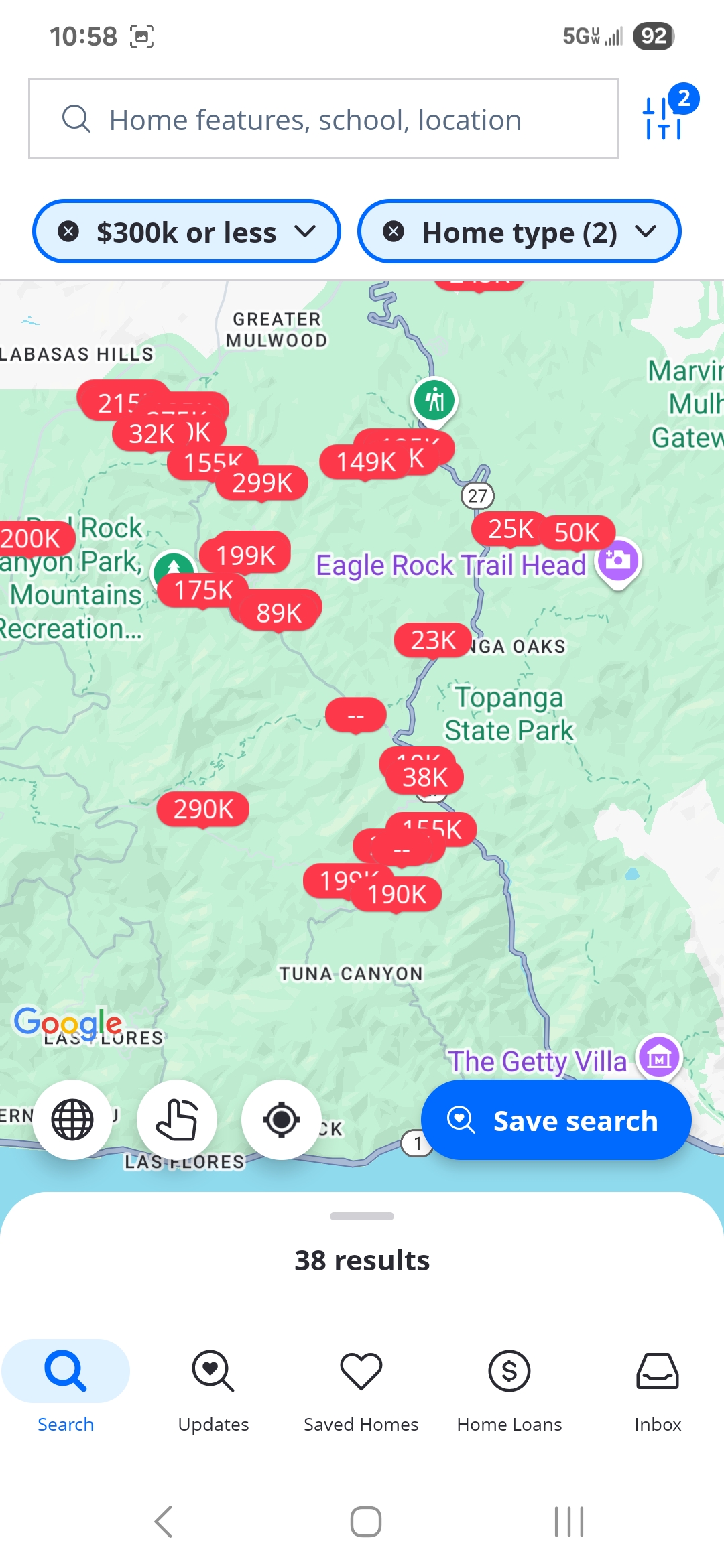Image resolution: width=724 pixels, height=1568 pixels.
Task: Select the 299K listing marker on the map
Action: coord(262,482)
